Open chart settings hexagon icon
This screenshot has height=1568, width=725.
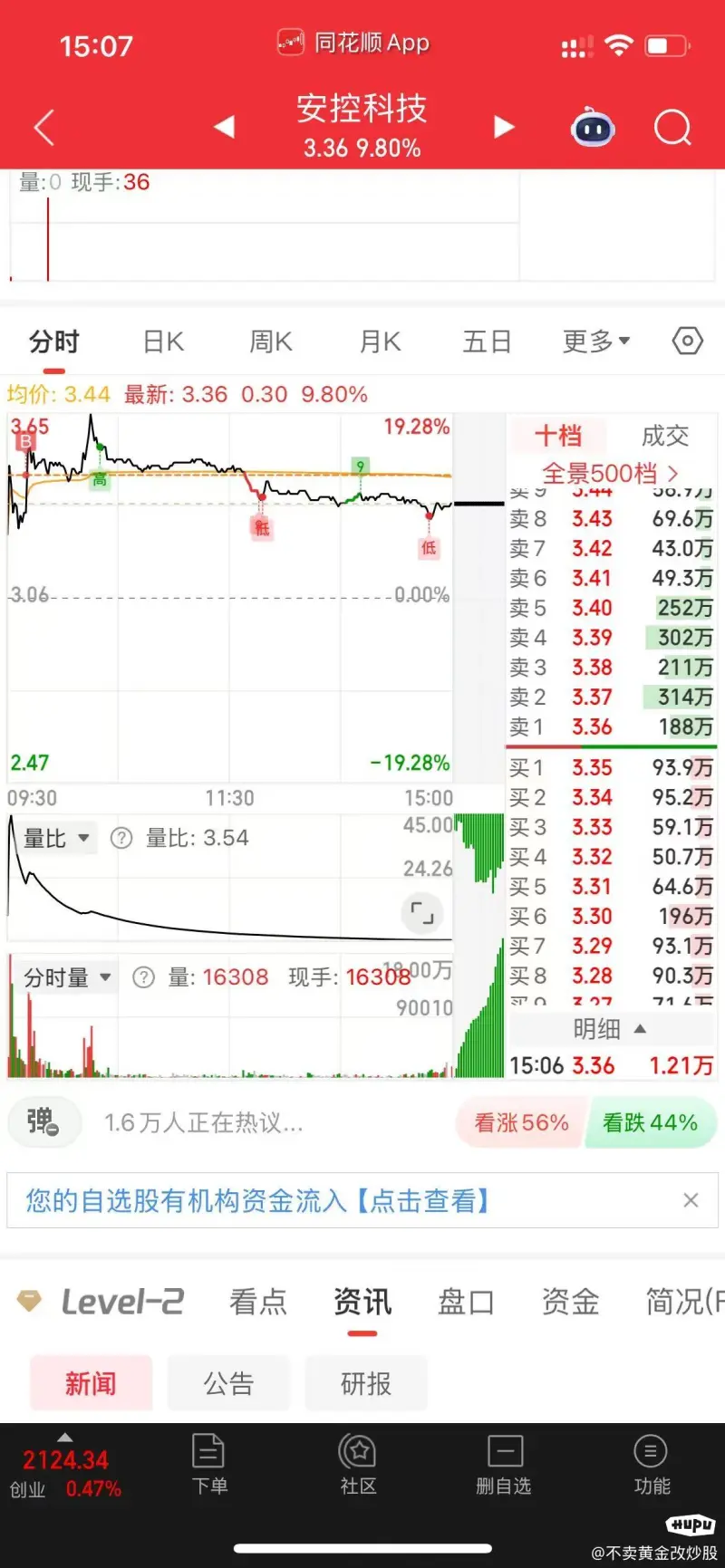688,341
